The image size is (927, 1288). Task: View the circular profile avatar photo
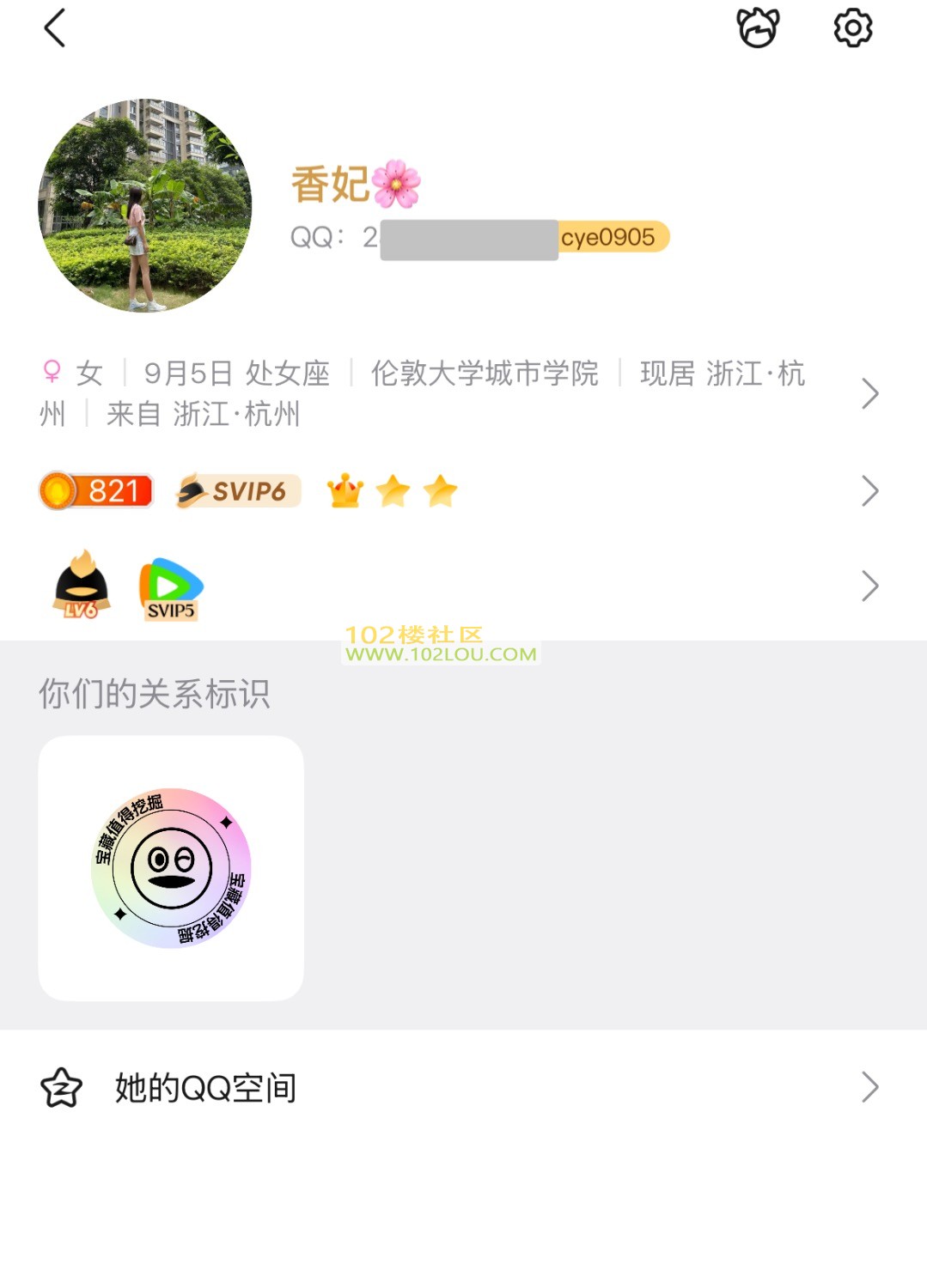(145, 206)
